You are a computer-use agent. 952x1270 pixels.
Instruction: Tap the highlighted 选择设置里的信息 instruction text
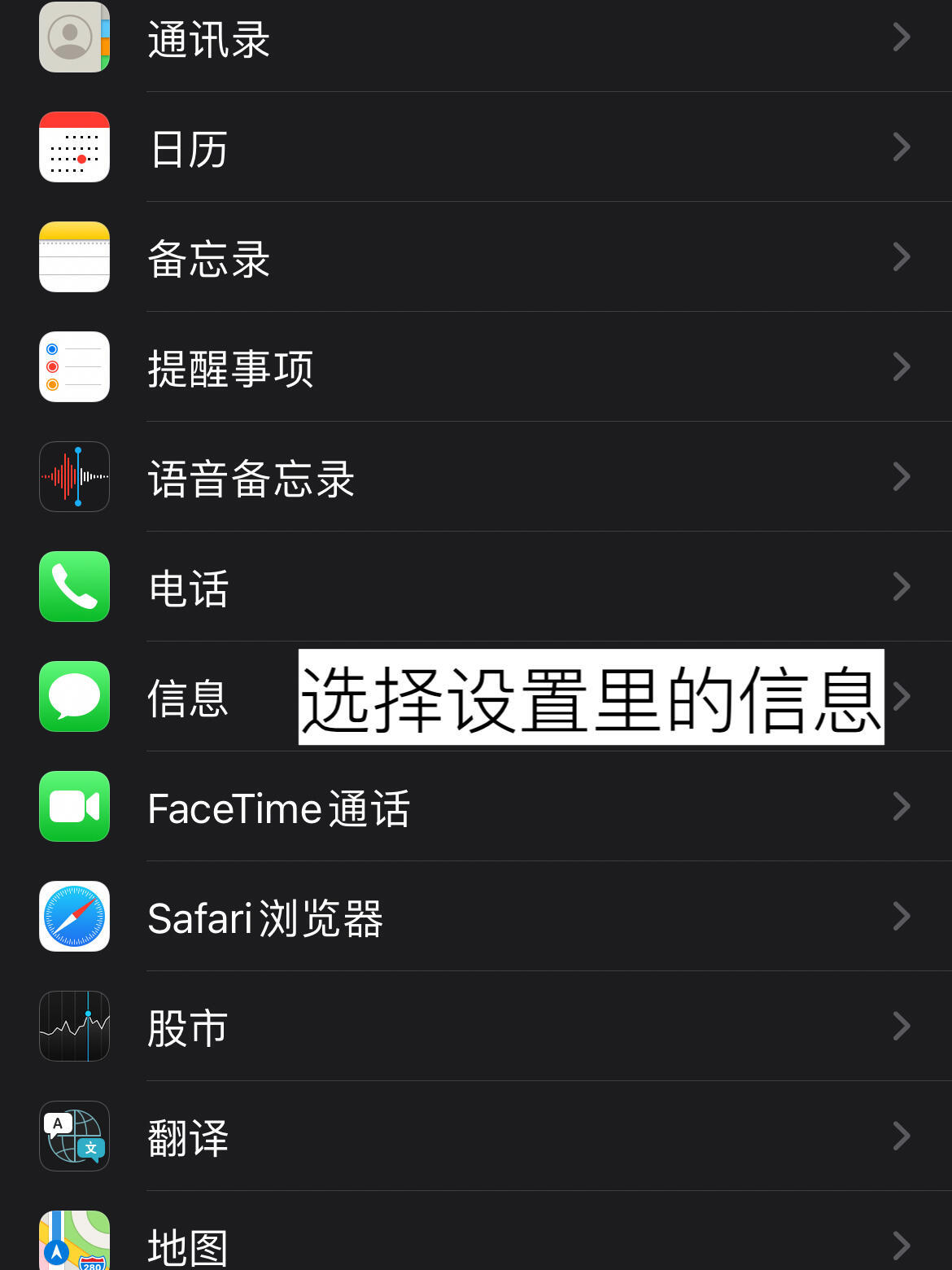tap(590, 697)
